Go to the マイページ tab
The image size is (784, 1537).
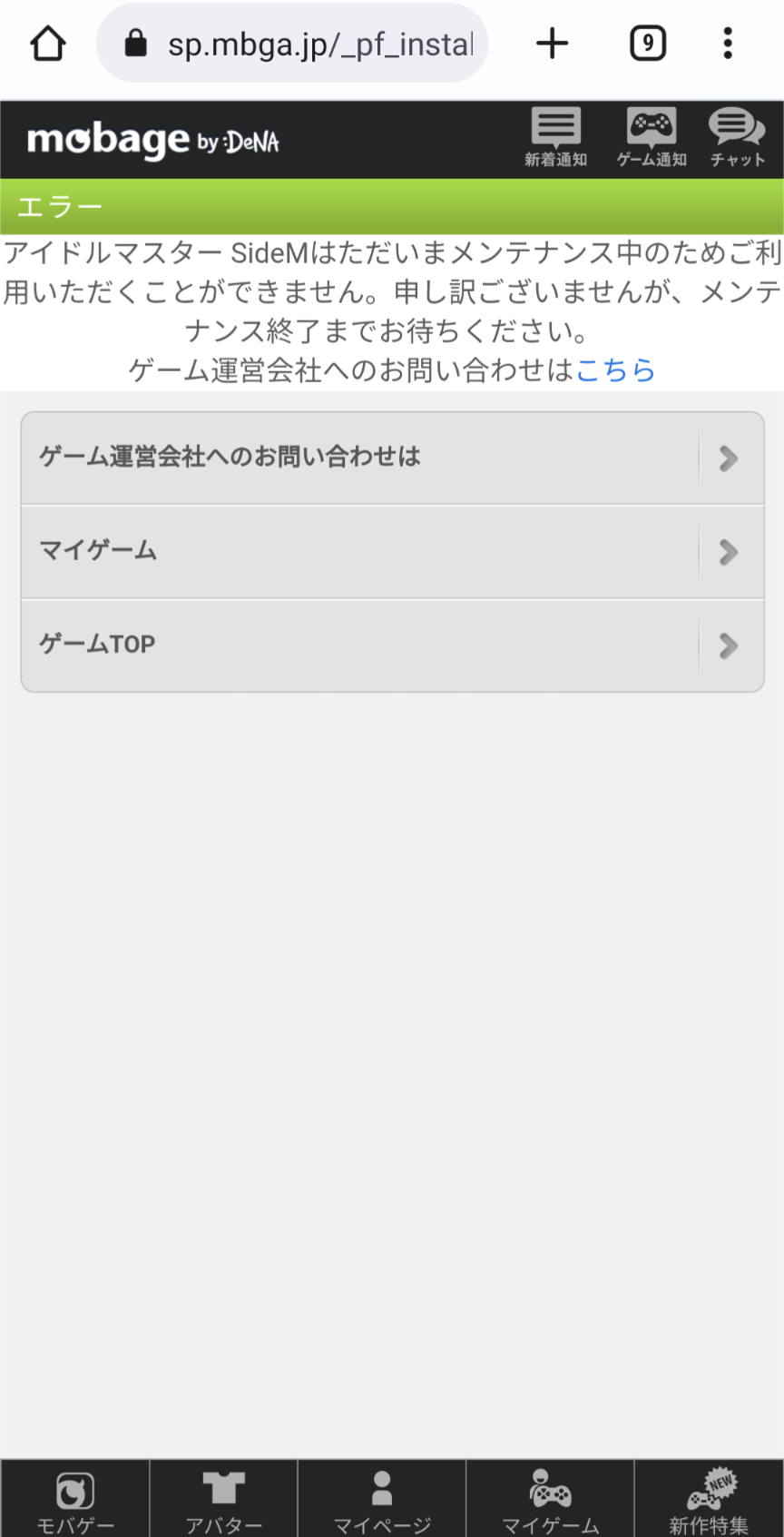pyautogui.click(x=382, y=1499)
